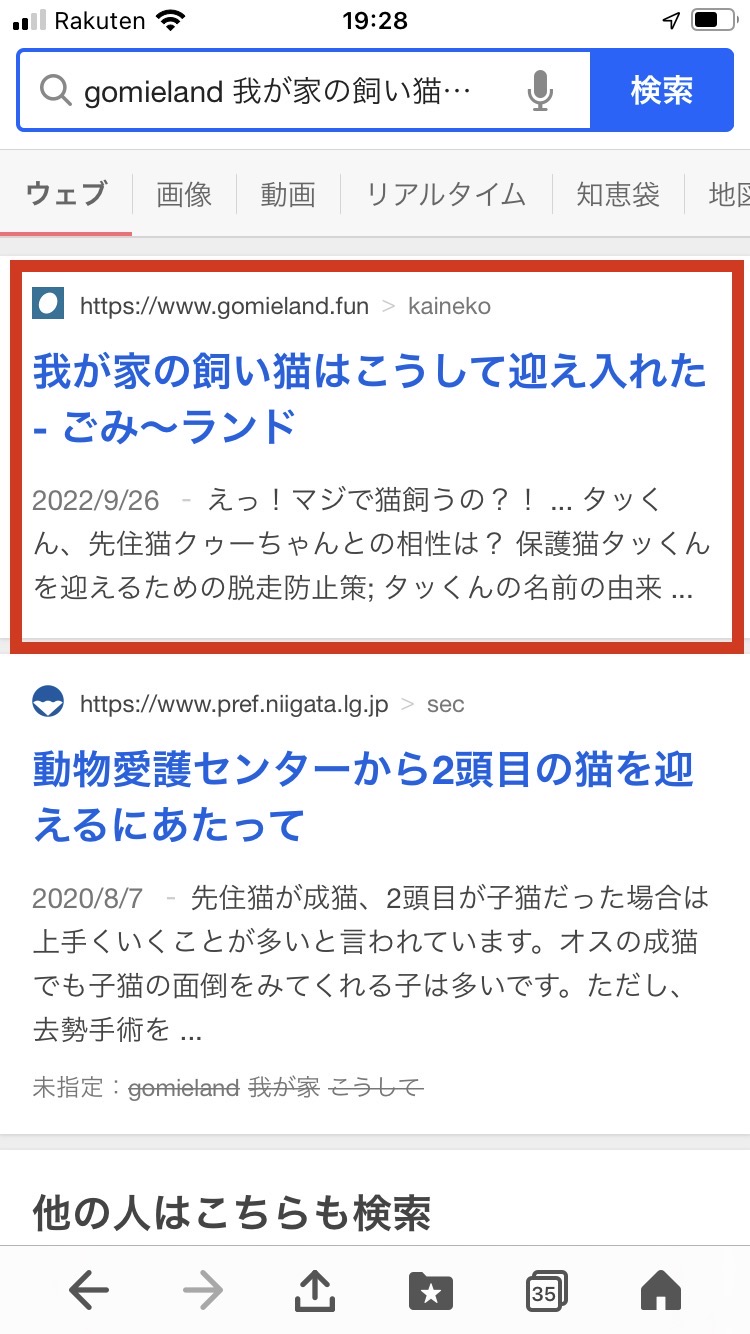Go to browser home page
This screenshot has height=1334, width=750.
[660, 1291]
